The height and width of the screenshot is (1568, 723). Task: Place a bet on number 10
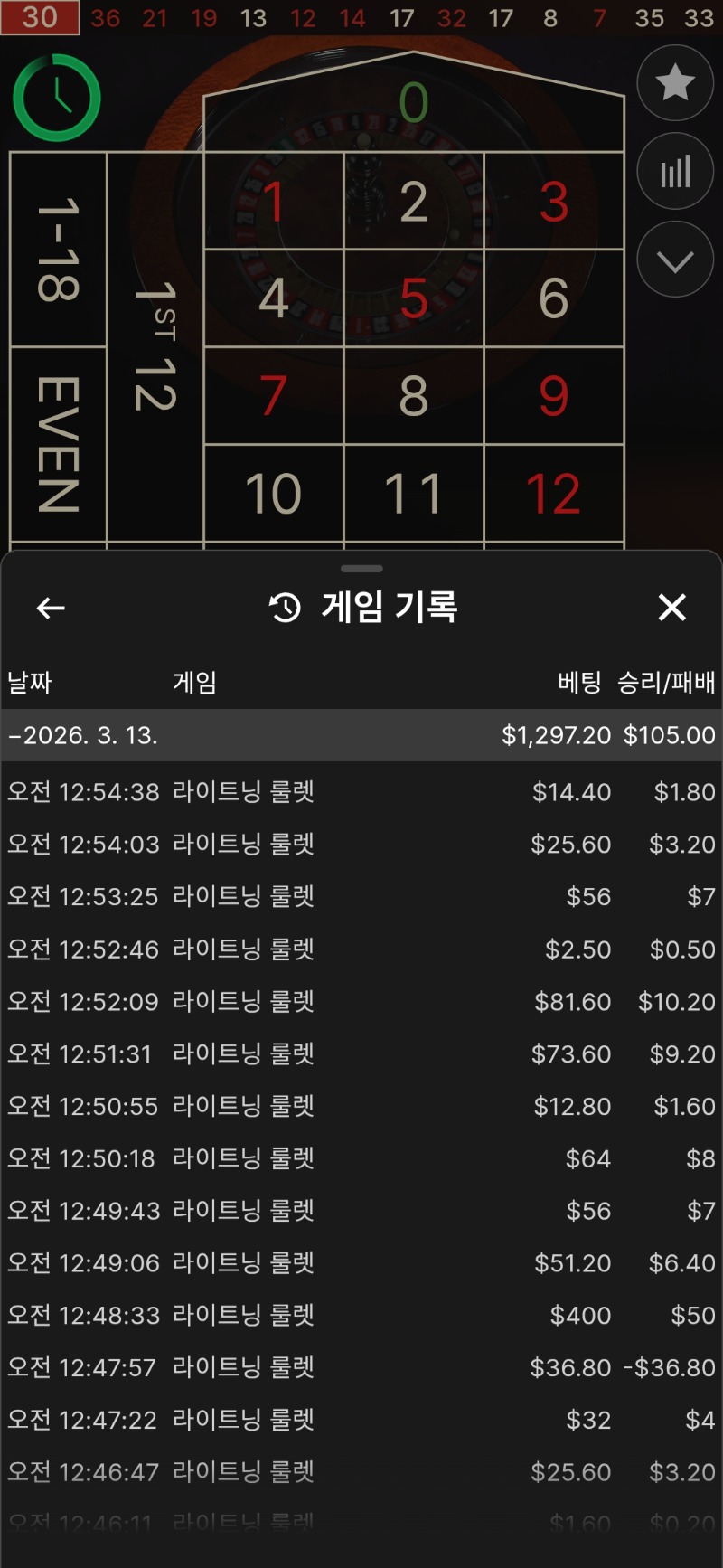coord(274,494)
